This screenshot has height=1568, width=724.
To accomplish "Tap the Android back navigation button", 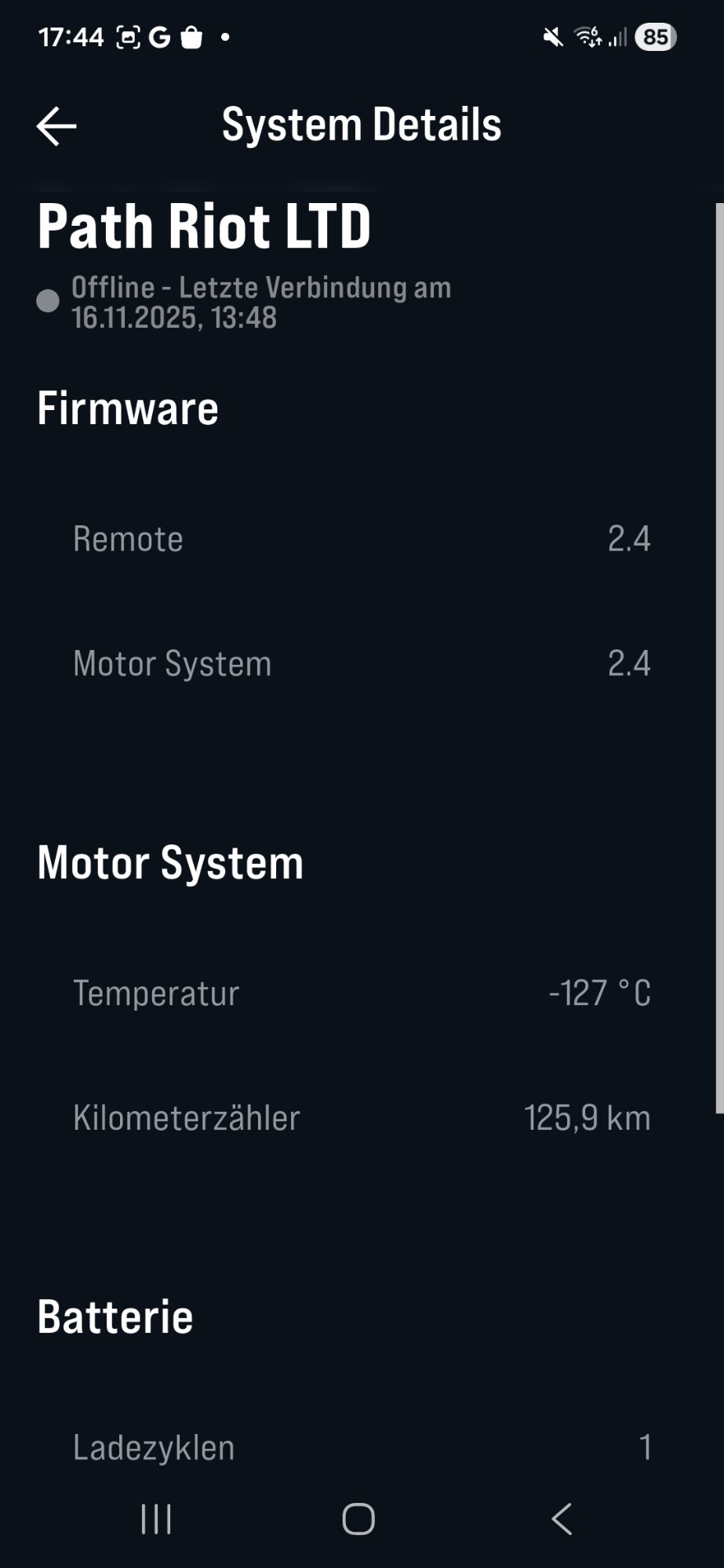I will pyautogui.click(x=560, y=1519).
